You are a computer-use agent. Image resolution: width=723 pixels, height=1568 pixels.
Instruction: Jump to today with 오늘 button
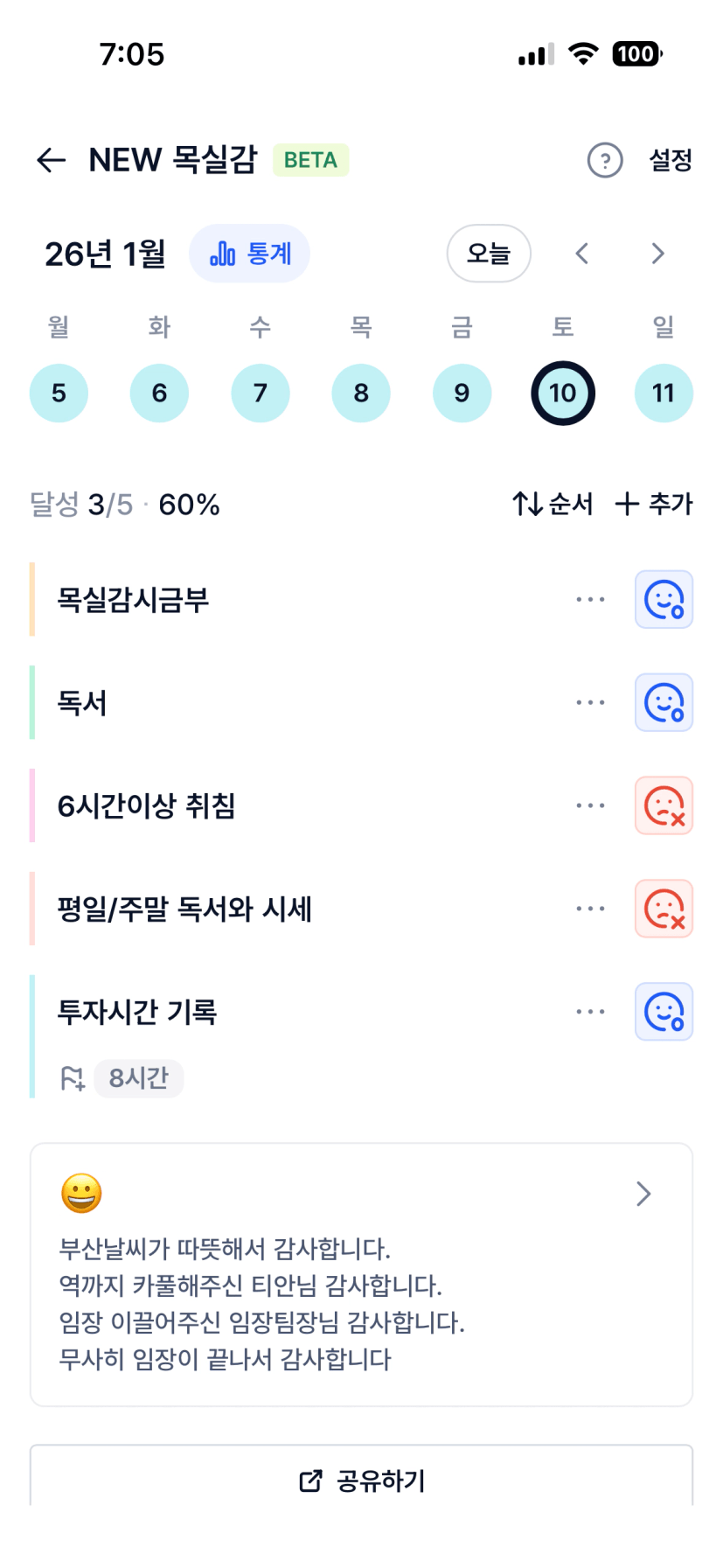[x=489, y=254]
